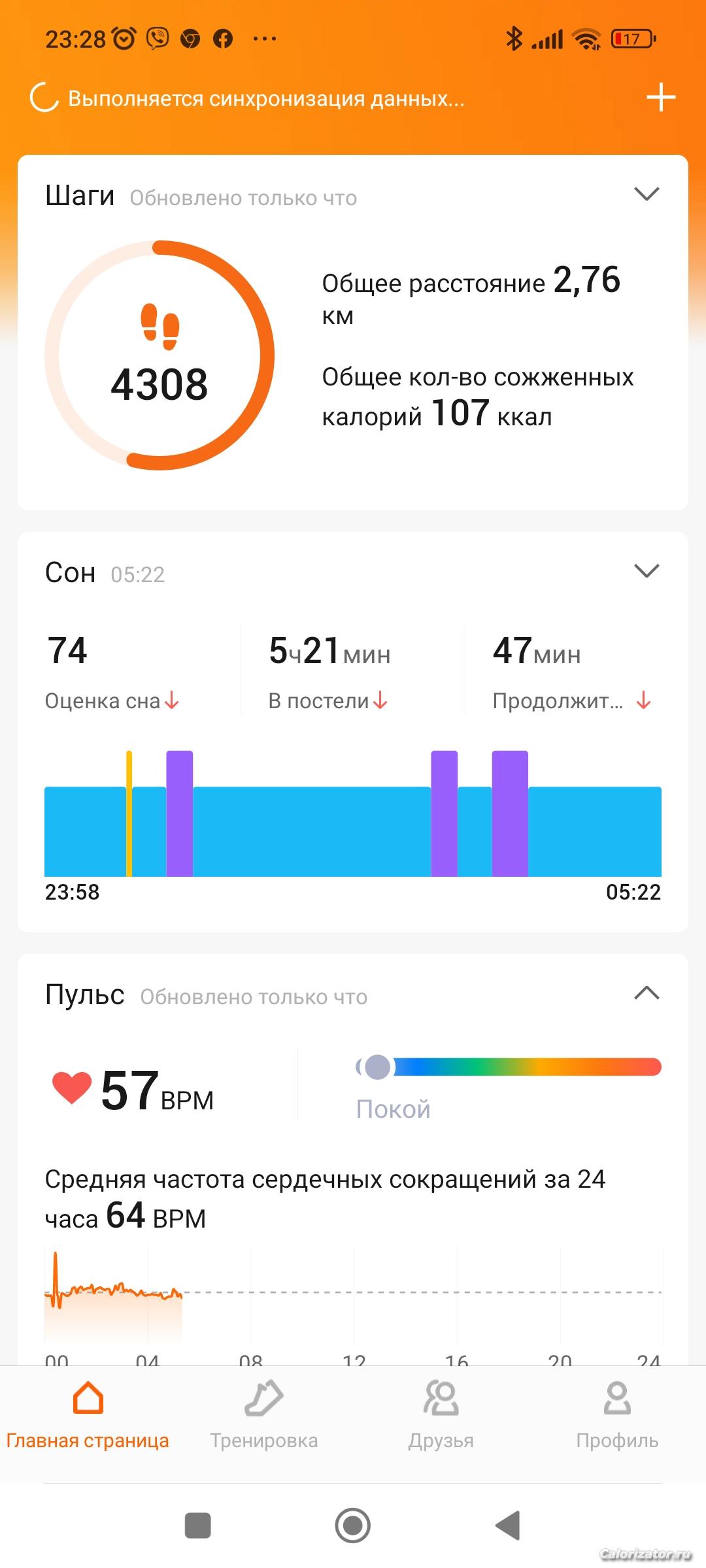Tap the system home button
This screenshot has height=1568, width=706.
[x=353, y=1526]
